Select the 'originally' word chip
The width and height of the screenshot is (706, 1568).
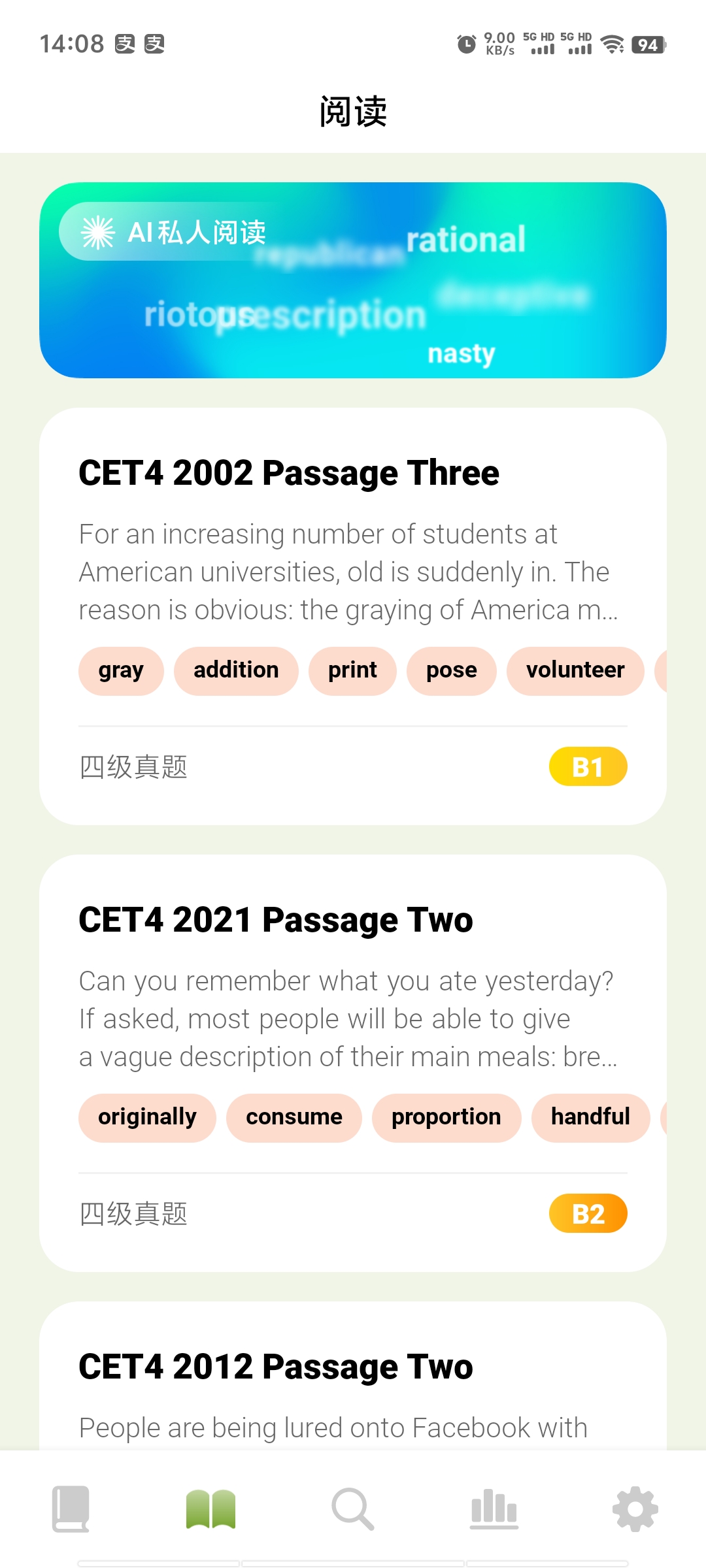pyautogui.click(x=147, y=1118)
